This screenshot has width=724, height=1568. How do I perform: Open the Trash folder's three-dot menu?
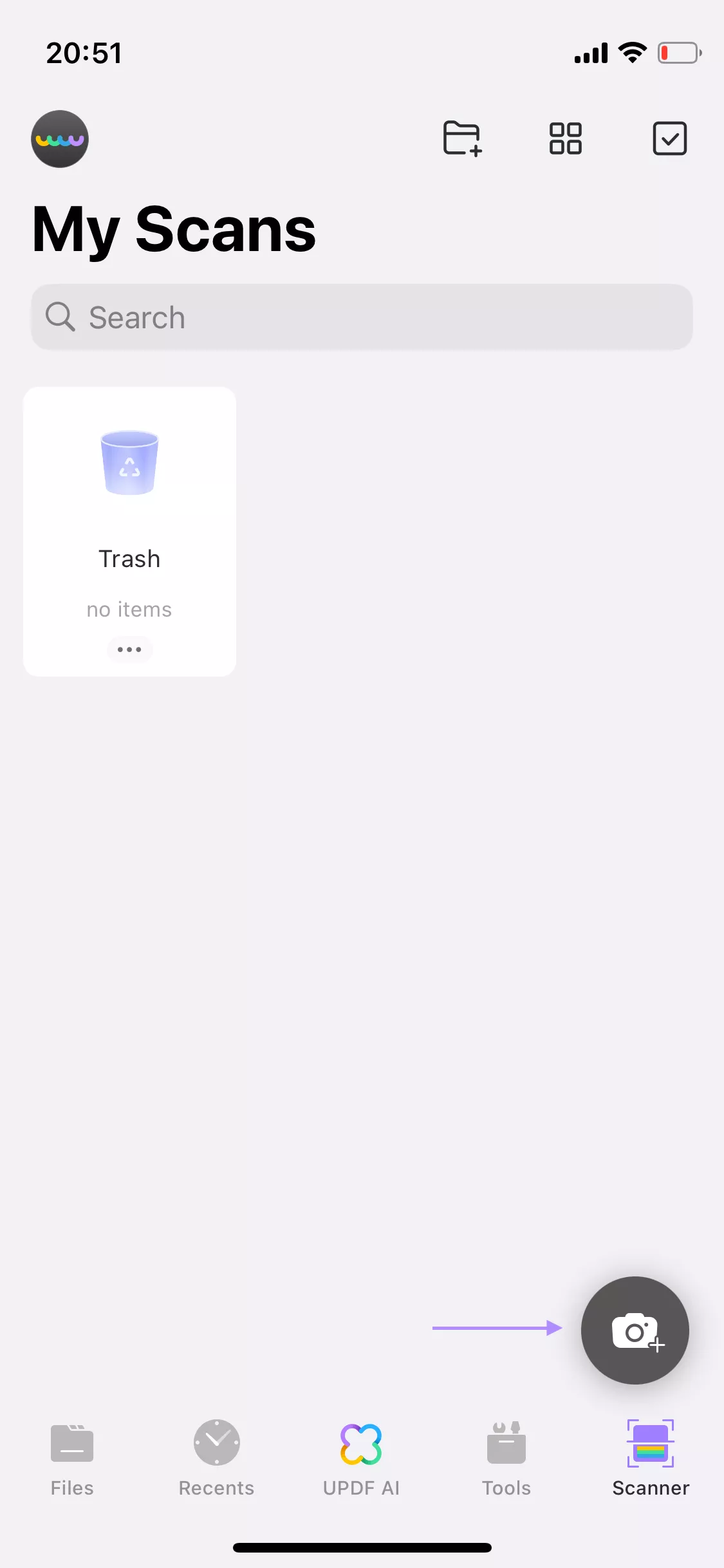(x=129, y=649)
